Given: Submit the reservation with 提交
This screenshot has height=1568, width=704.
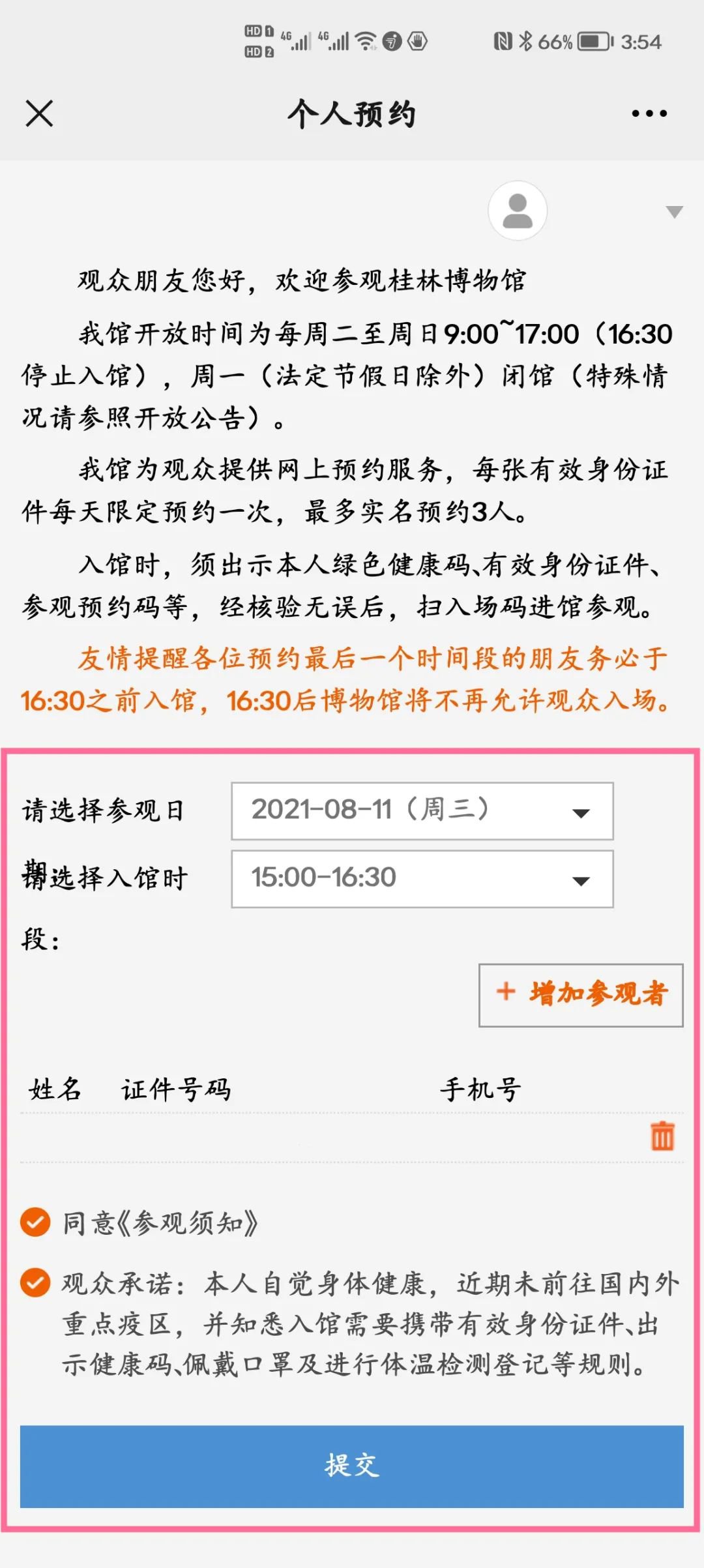Looking at the screenshot, I should tap(352, 1466).
